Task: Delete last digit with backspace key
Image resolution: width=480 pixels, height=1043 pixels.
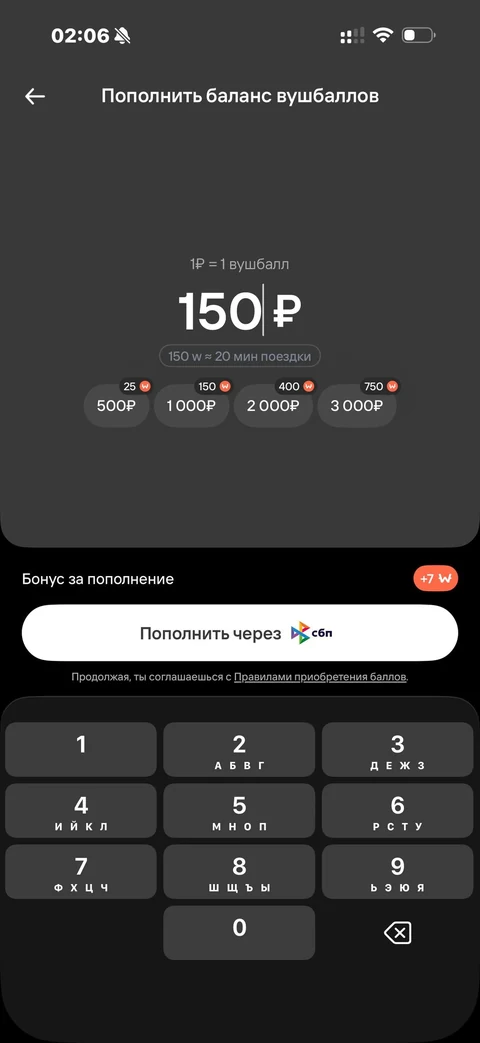Action: tap(398, 933)
